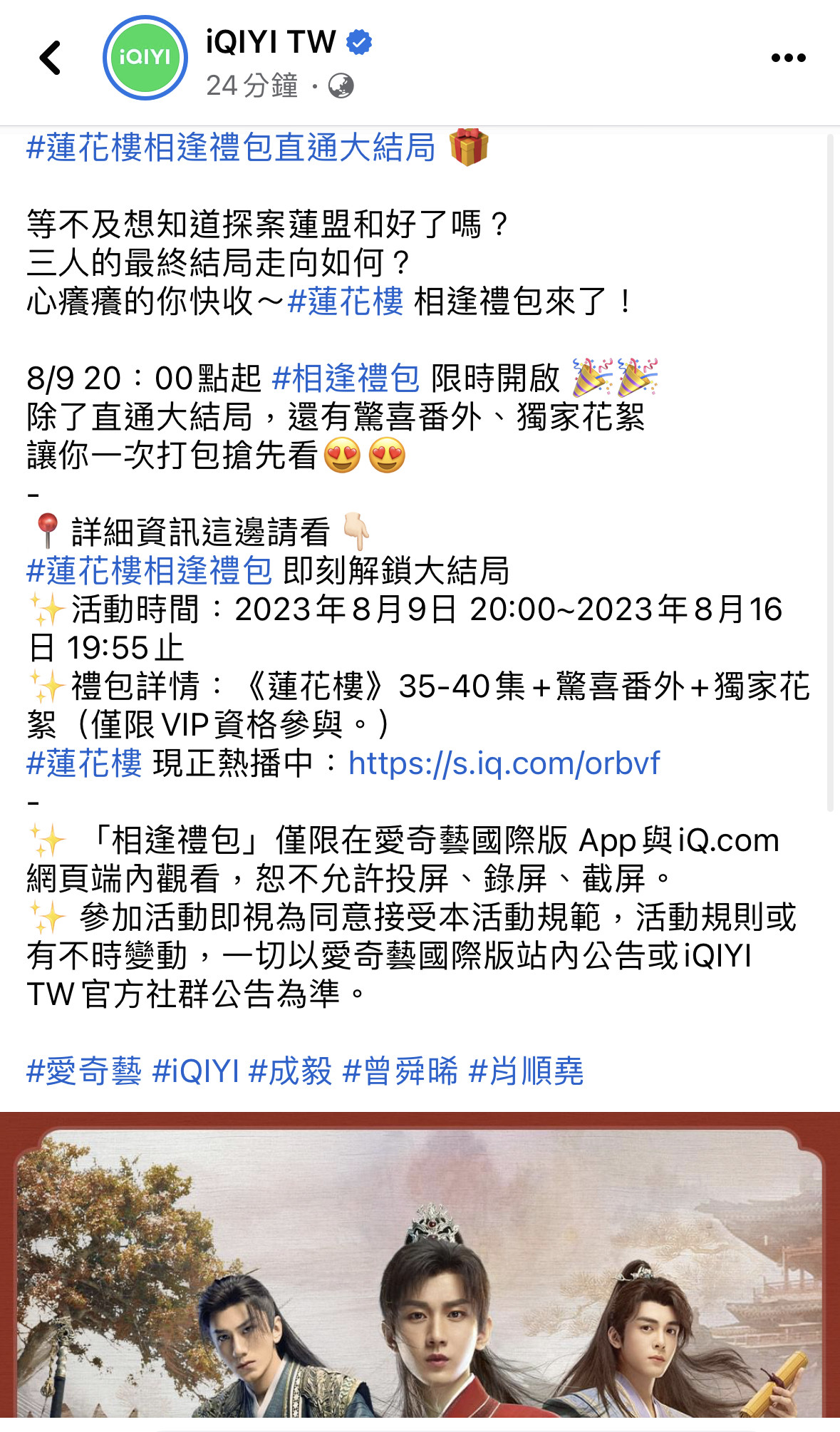This screenshot has width=840, height=1432.
Task: Open hashtag #相逢禮包
Action: point(346,378)
